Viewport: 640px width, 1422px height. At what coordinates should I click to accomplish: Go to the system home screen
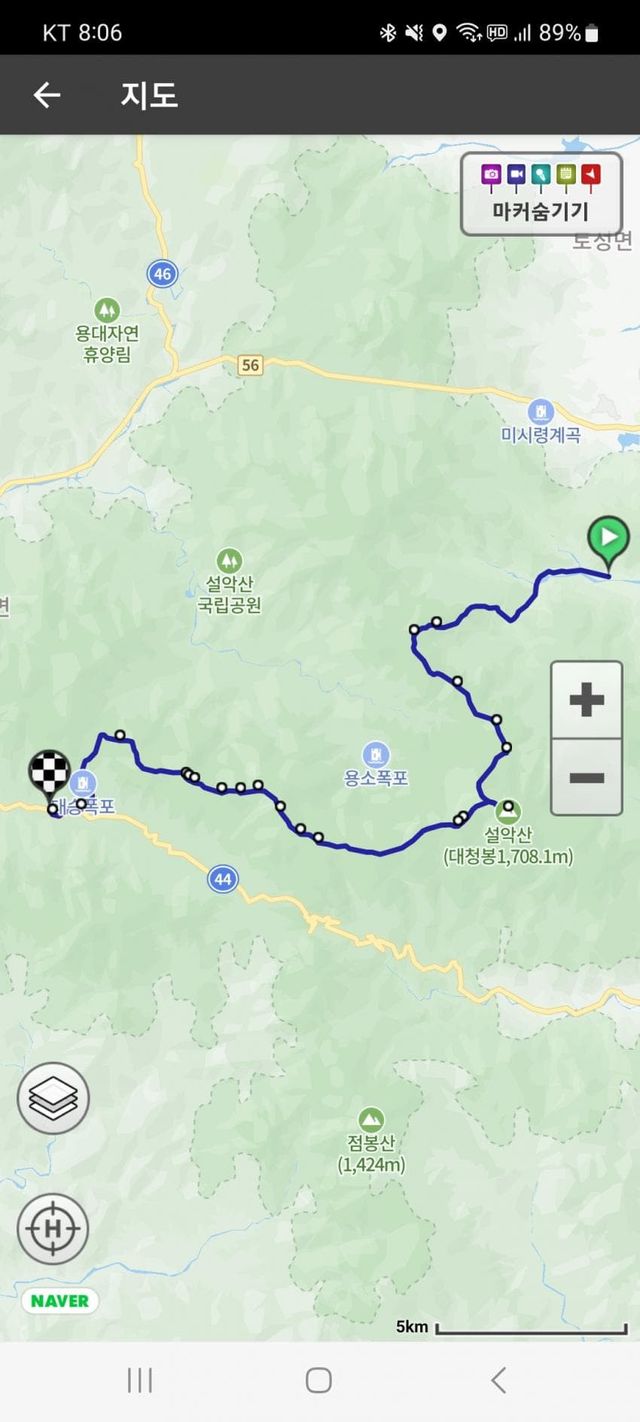point(319,1381)
